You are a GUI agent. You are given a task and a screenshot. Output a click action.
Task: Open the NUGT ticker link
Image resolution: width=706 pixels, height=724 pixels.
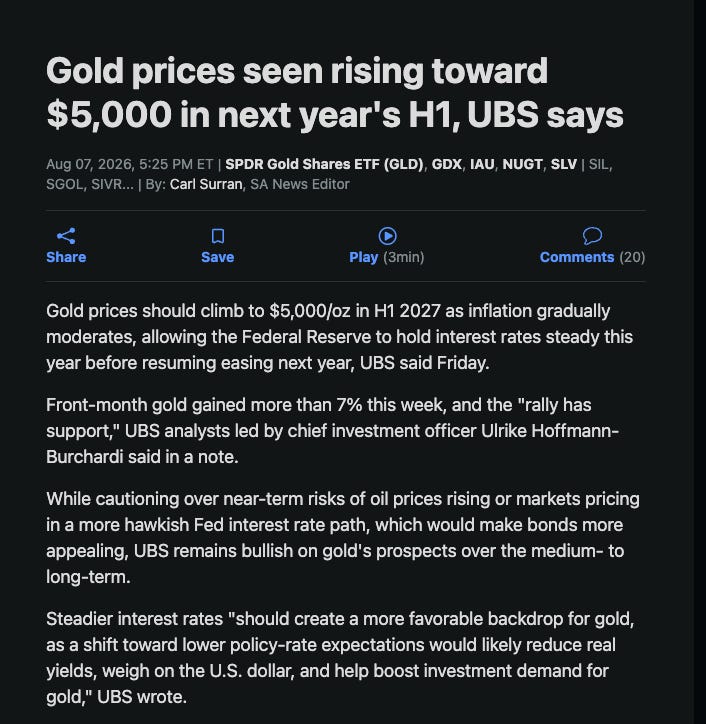pos(522,164)
